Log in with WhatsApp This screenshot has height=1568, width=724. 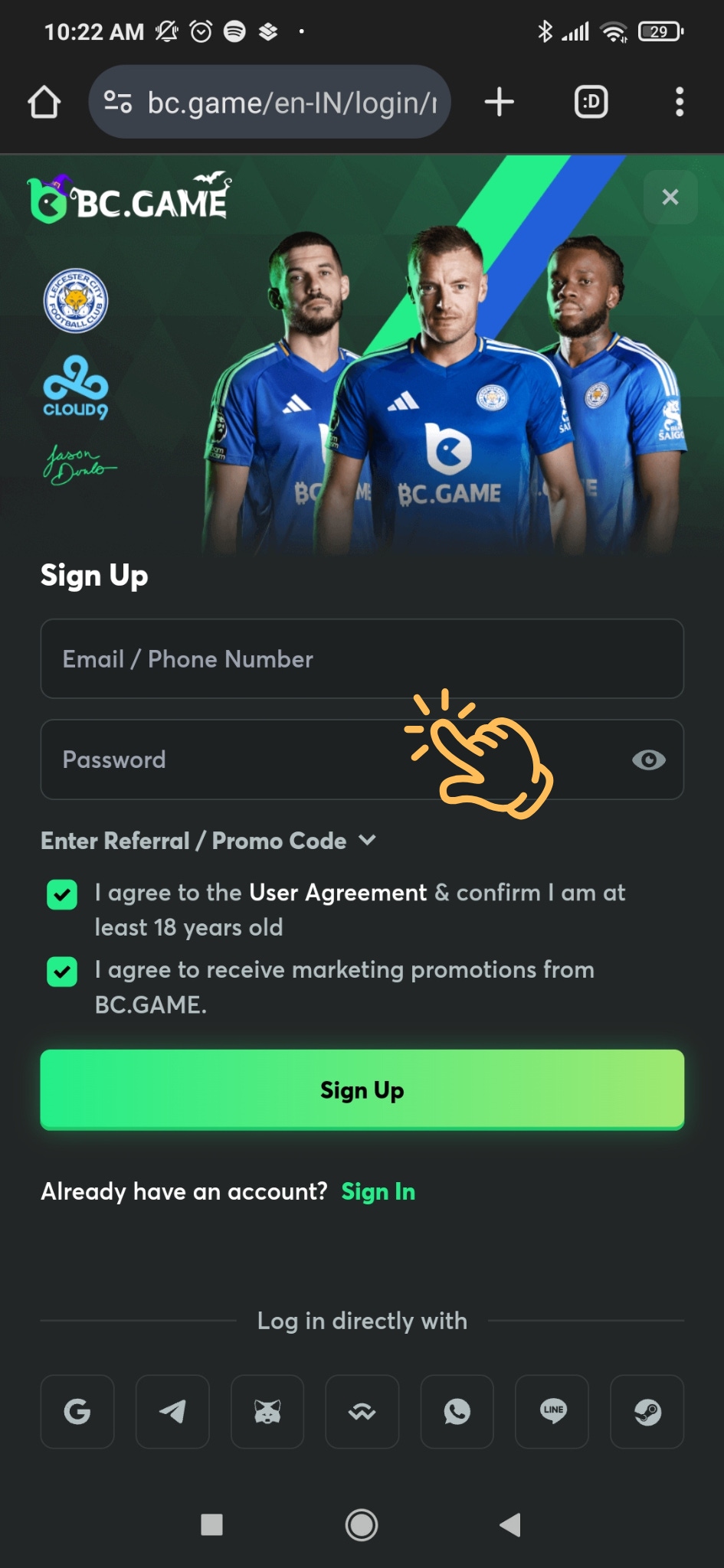[x=457, y=1411]
